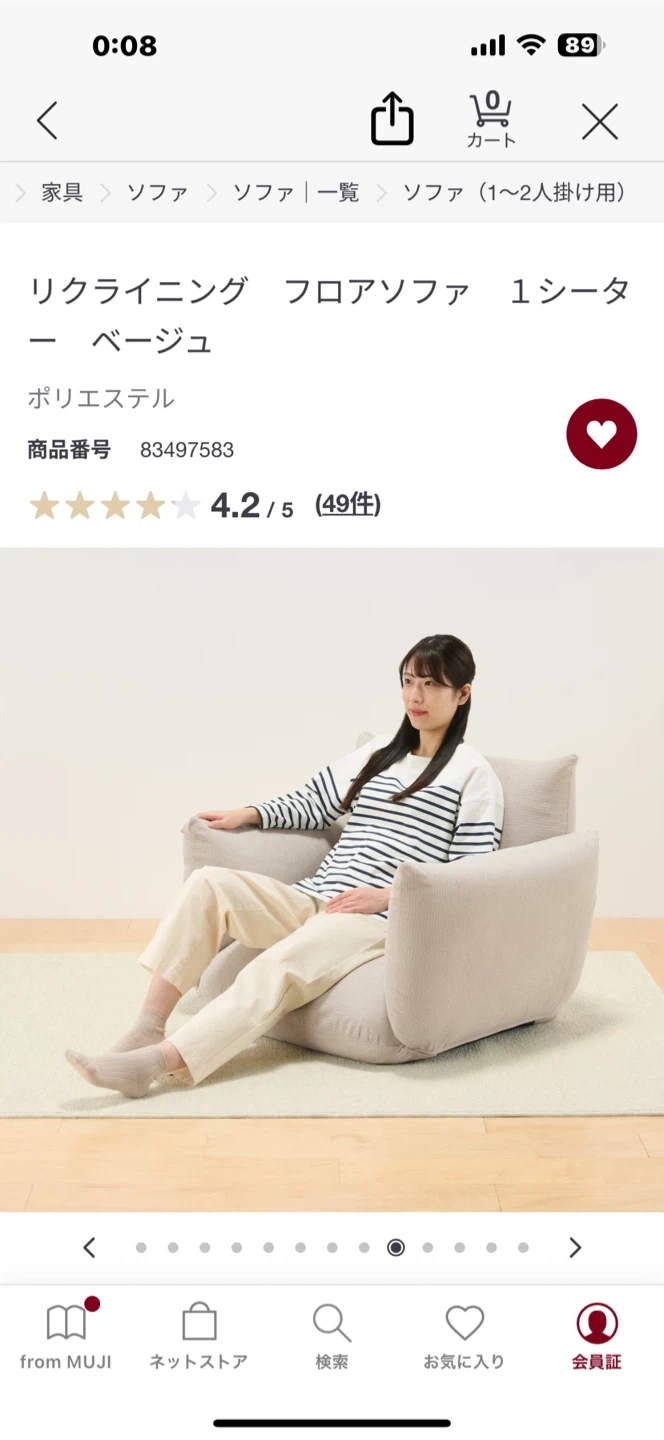664x1440 pixels.
Task: Open ソファ(1〜2人掛け用) breadcrumb link
Action: coord(514,193)
